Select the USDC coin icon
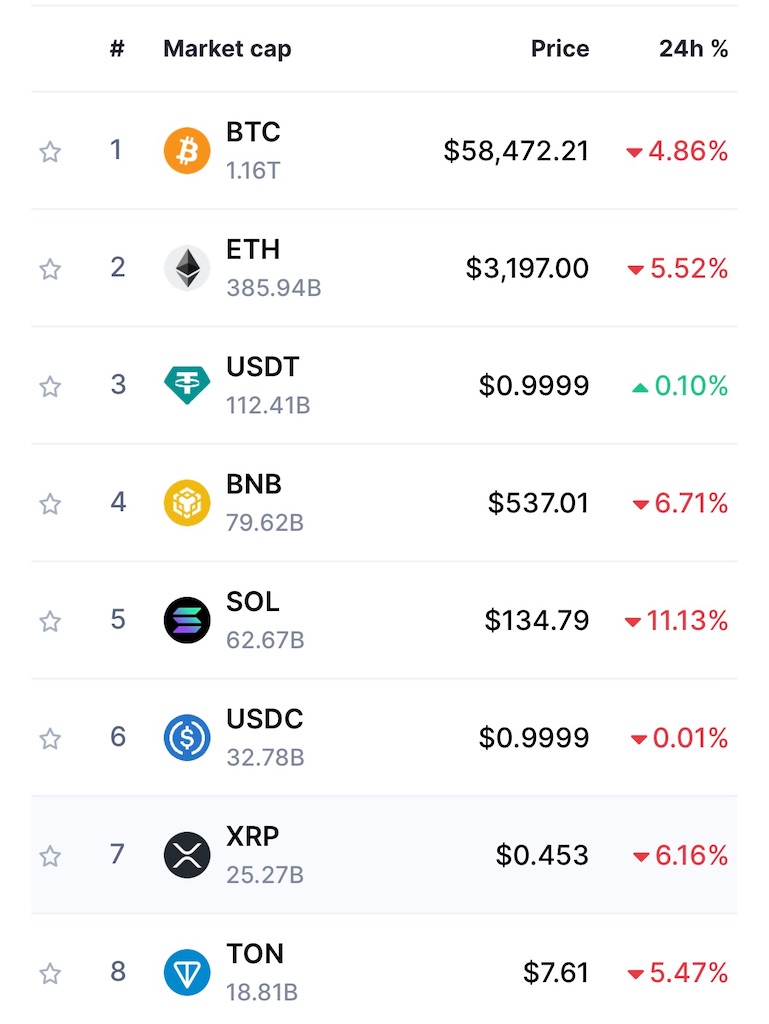This screenshot has height=1024, width=769. tap(186, 738)
